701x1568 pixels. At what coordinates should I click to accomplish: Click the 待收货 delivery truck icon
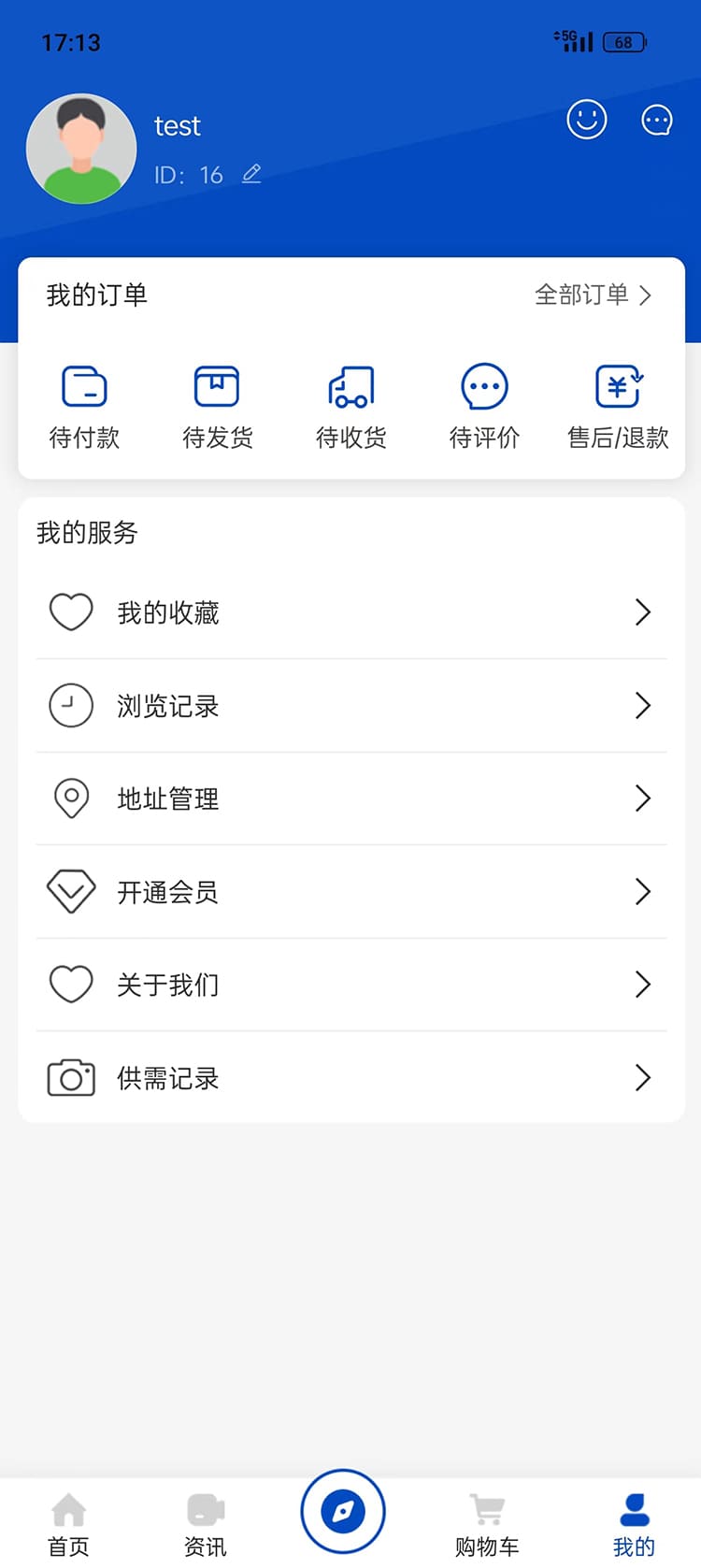350,385
